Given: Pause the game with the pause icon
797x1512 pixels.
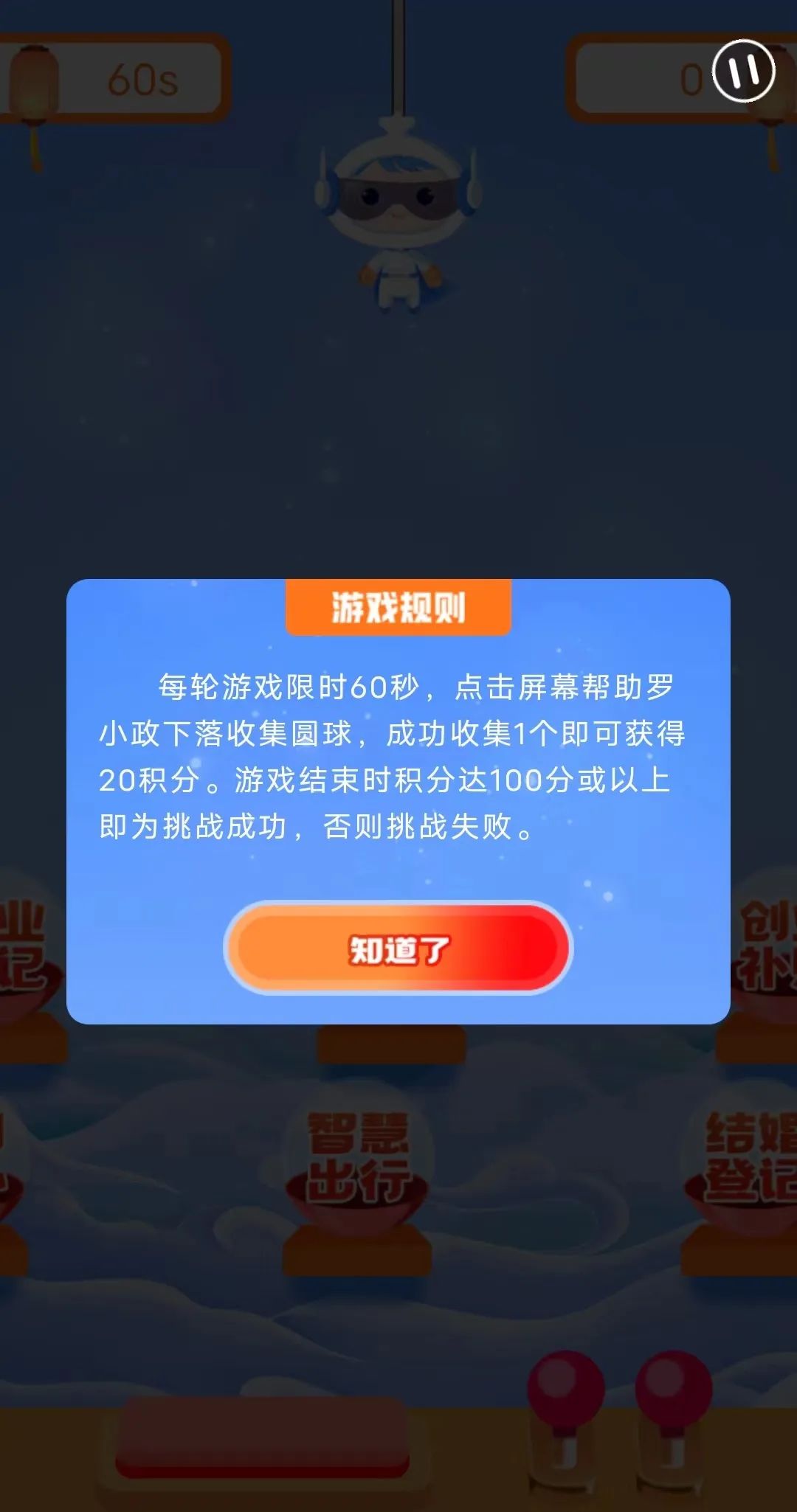Looking at the screenshot, I should (743, 71).
